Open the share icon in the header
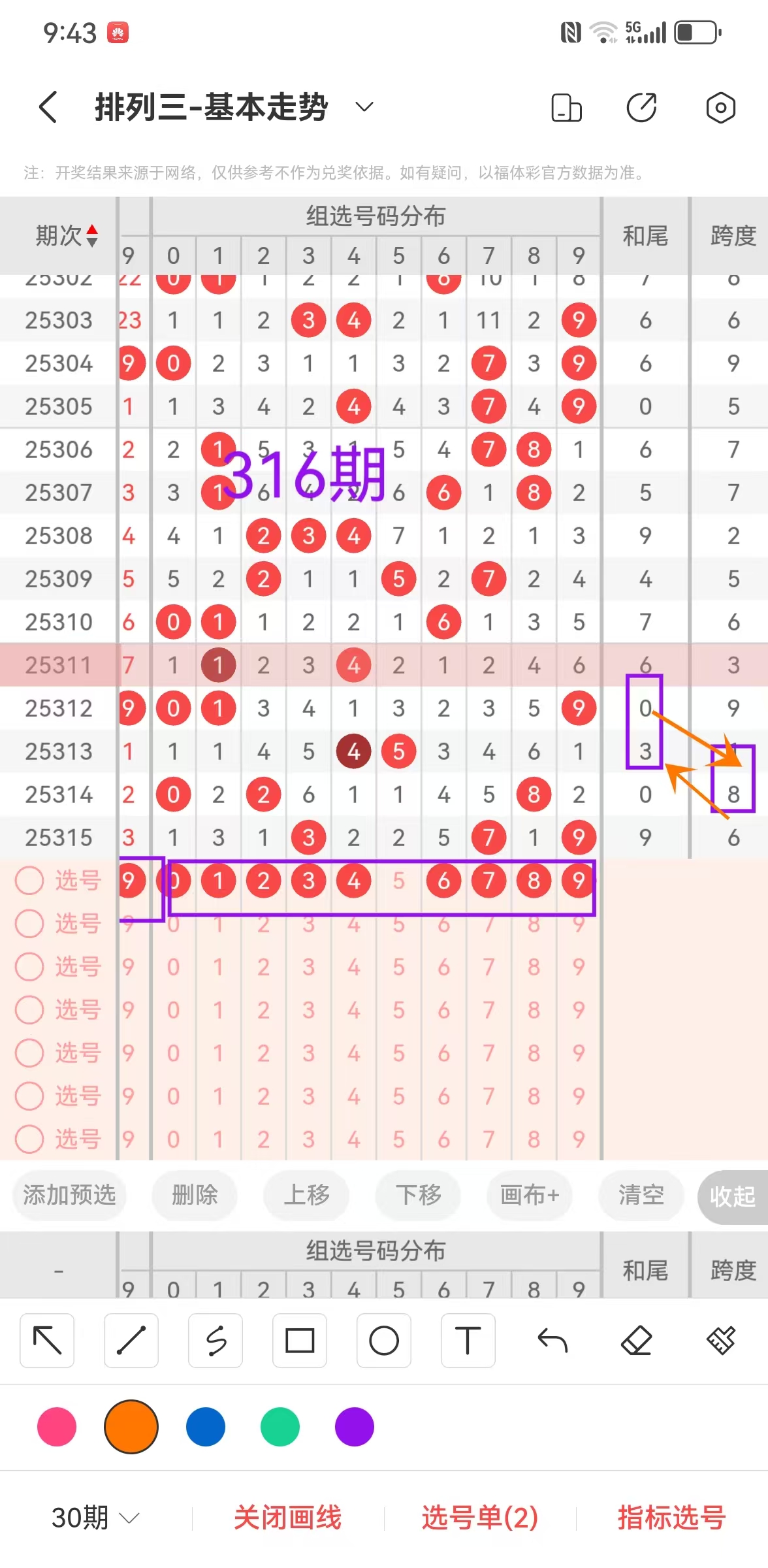Screen dimensions: 768x1568 tap(641, 108)
